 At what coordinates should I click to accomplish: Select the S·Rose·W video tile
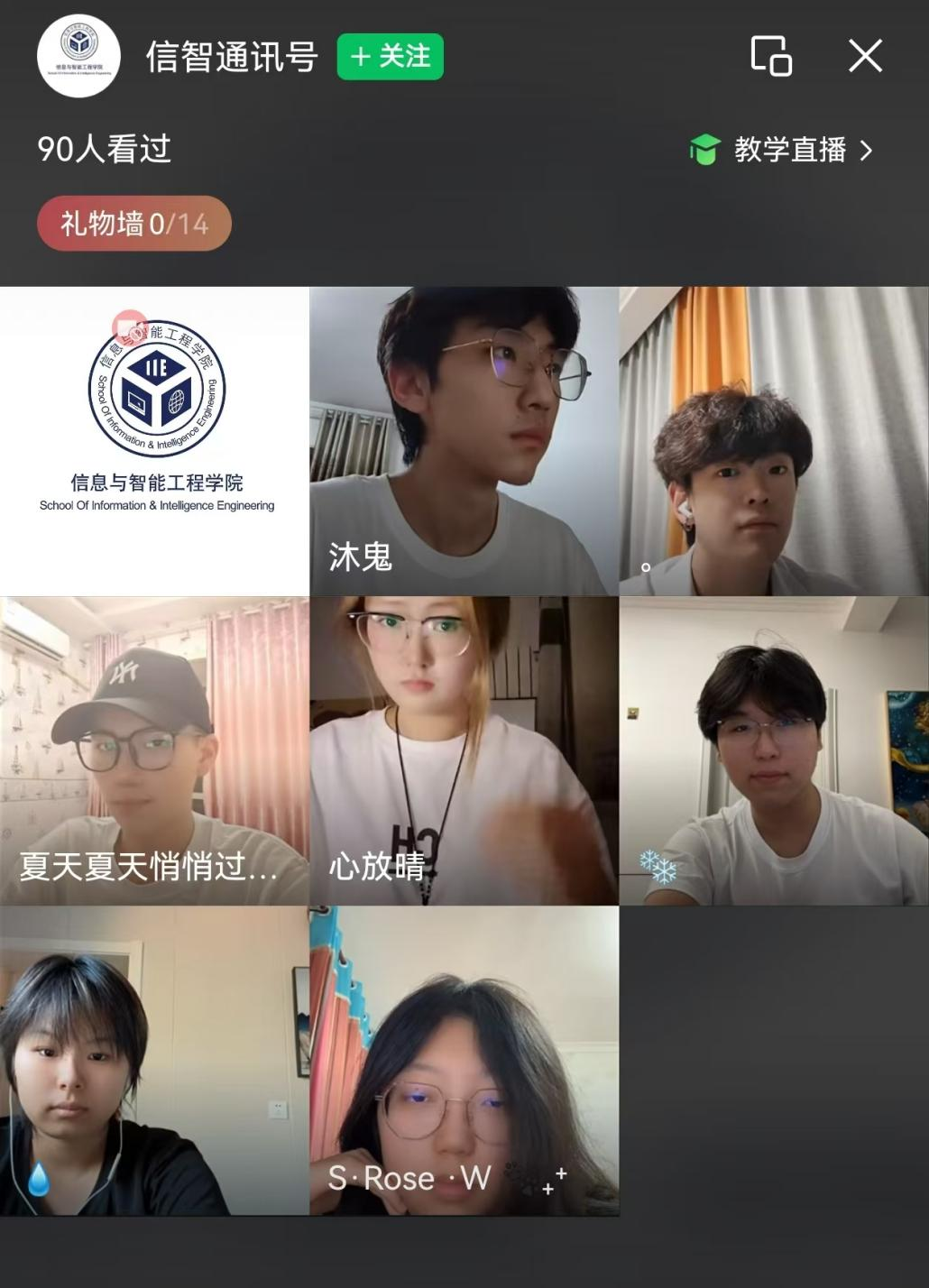tap(464, 1061)
